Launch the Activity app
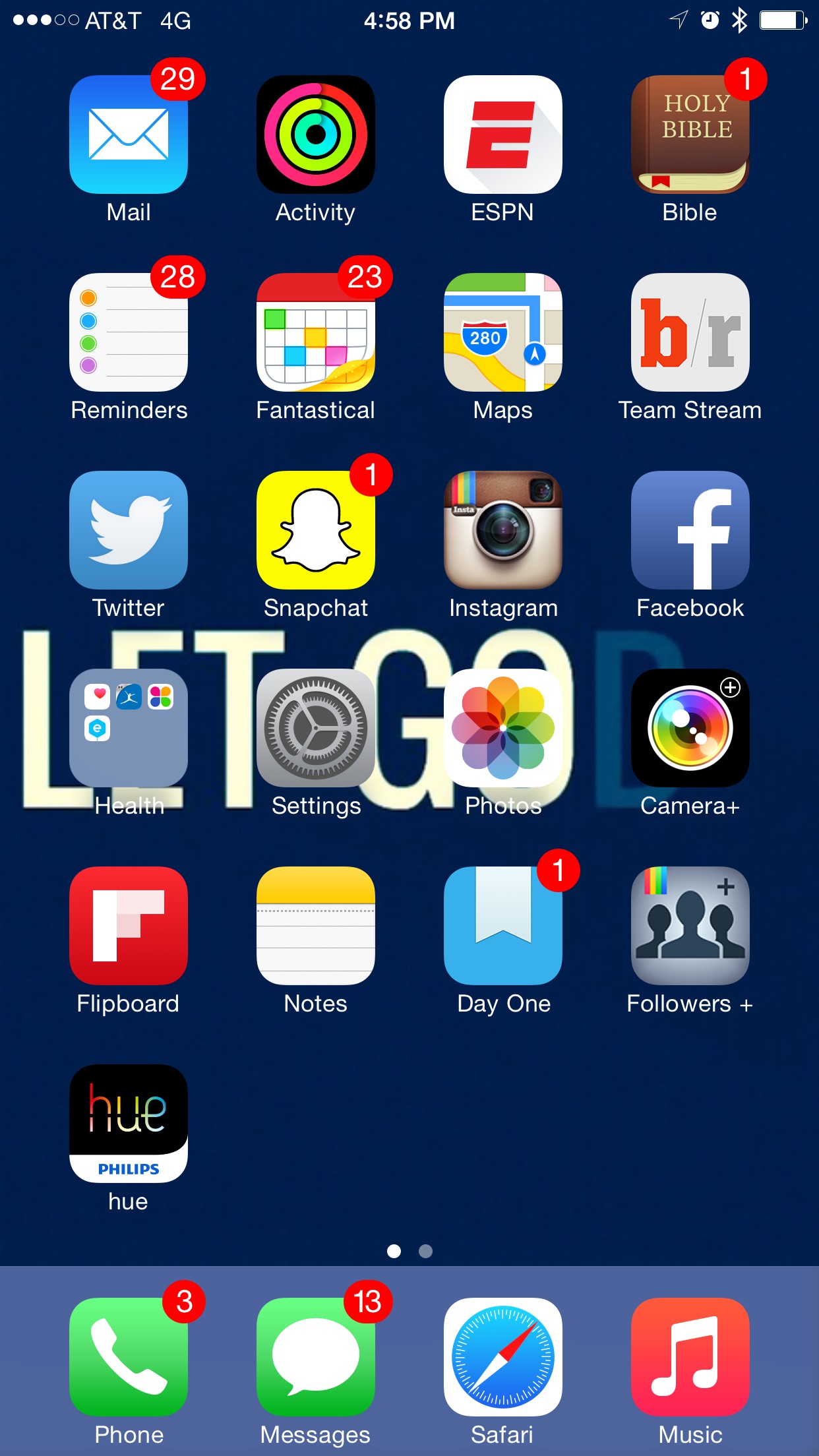 [316, 135]
